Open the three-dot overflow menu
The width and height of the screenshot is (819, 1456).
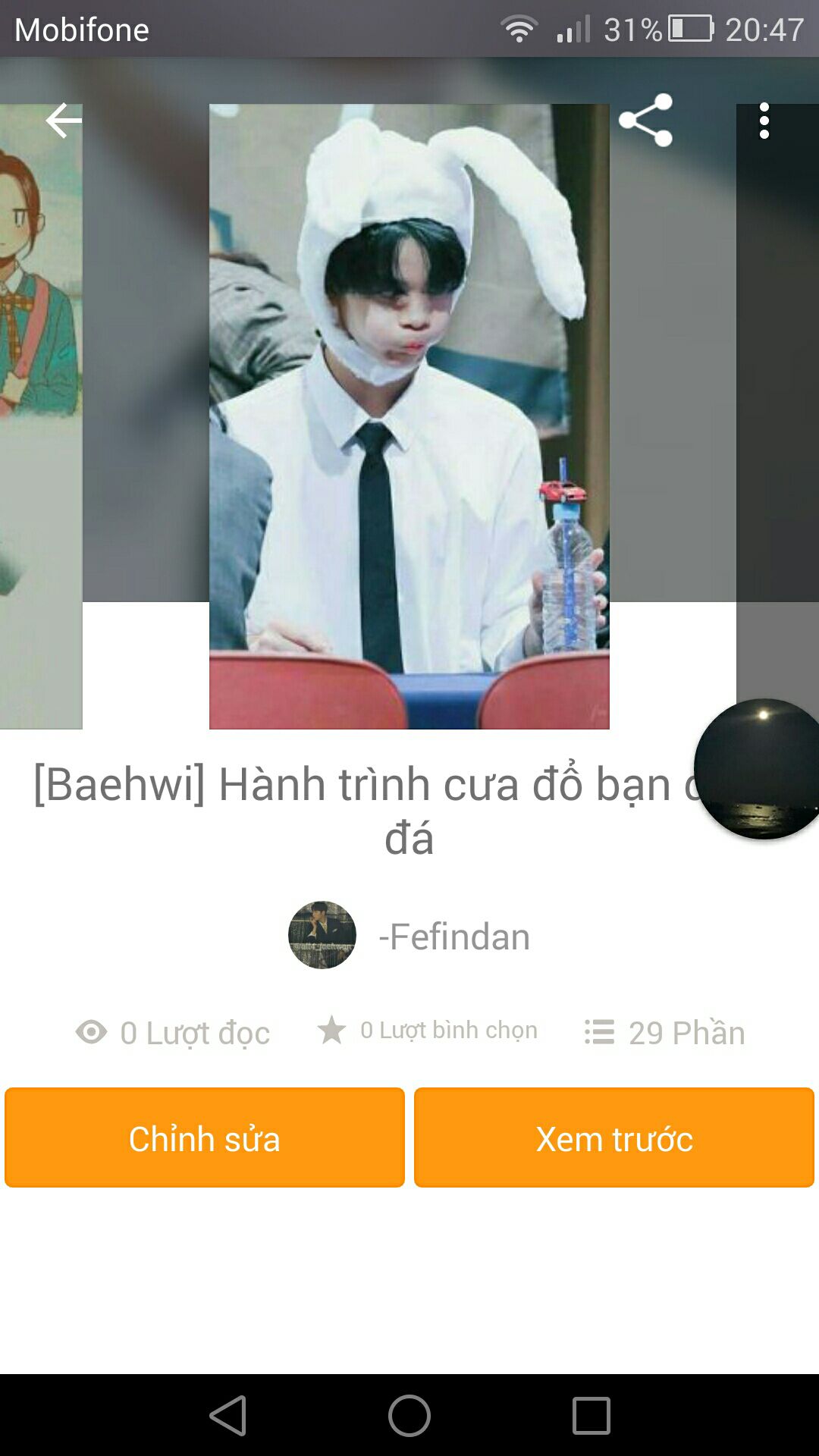pyautogui.click(x=764, y=121)
